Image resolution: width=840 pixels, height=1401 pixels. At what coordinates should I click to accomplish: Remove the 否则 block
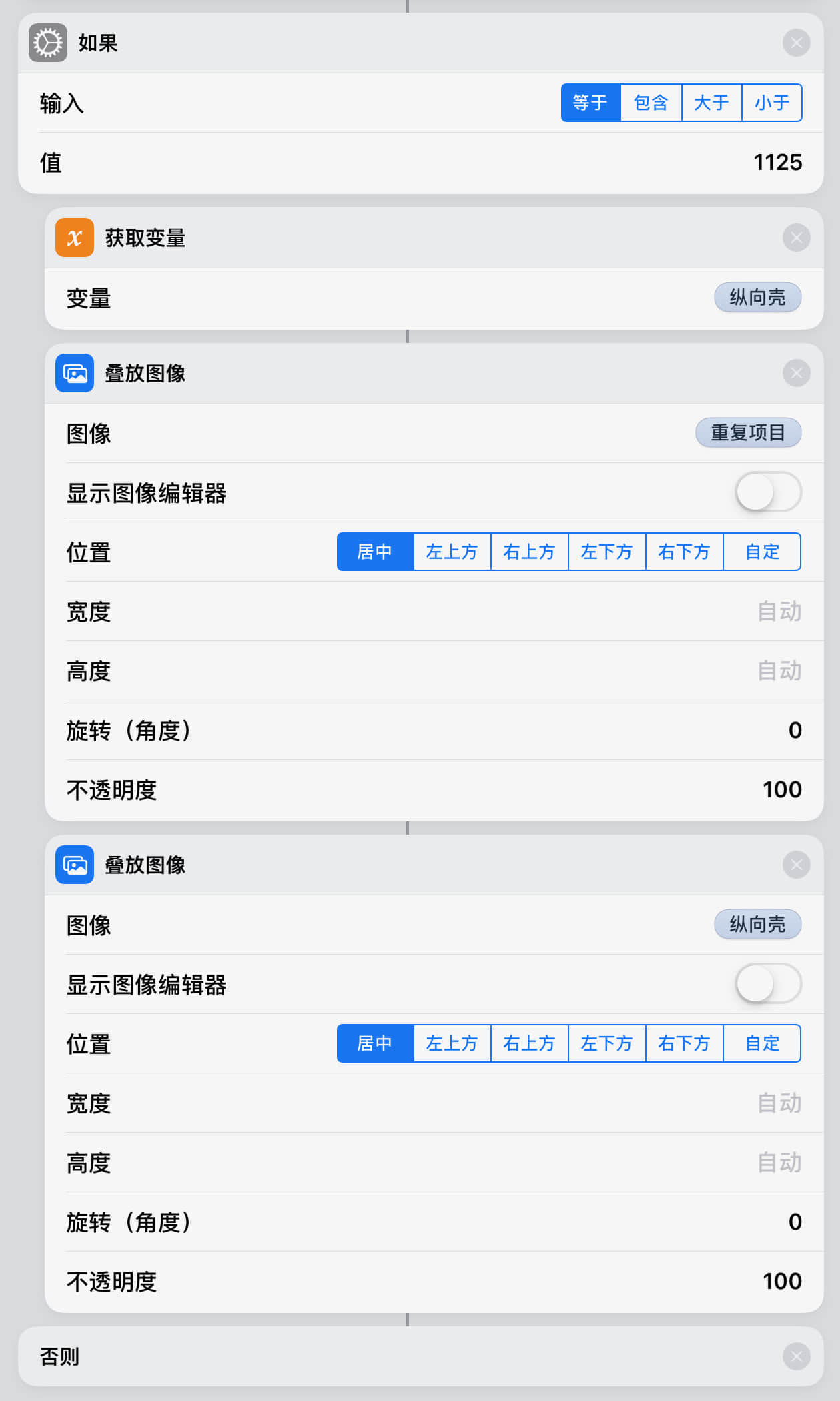[x=796, y=1356]
